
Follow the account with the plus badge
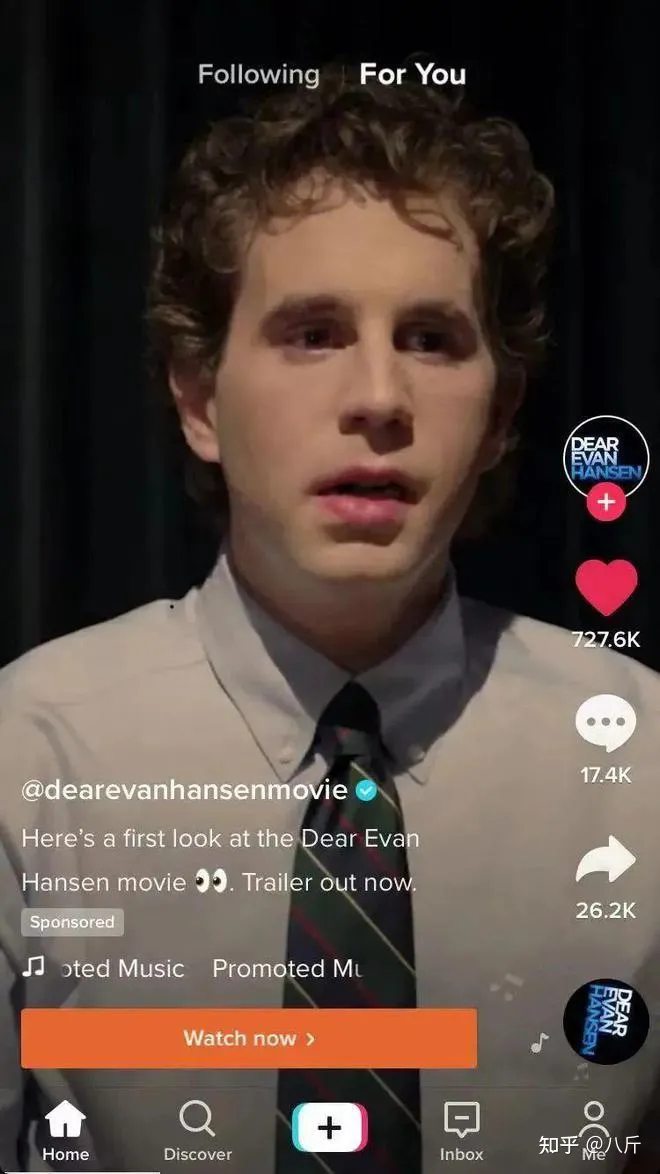pos(606,500)
